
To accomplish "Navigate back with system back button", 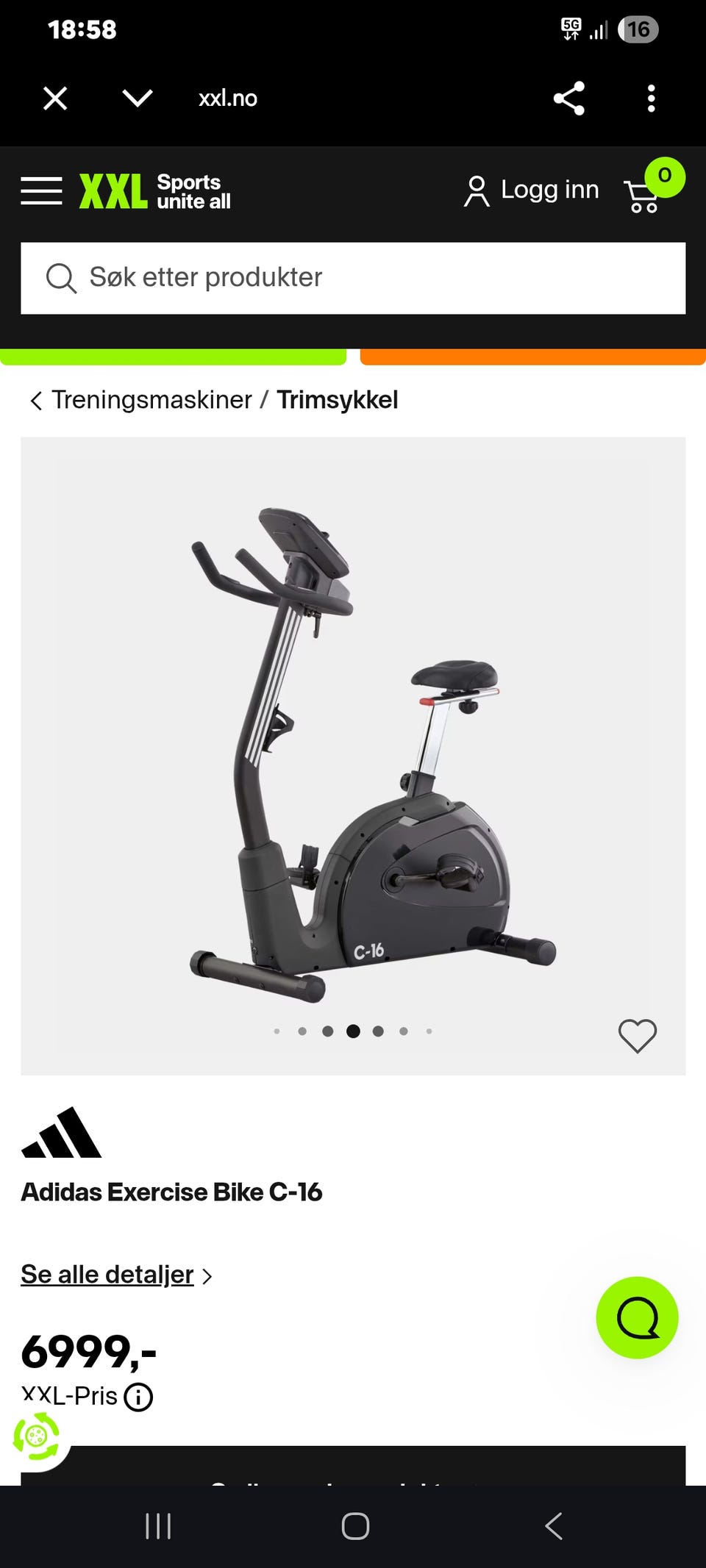I will click(x=553, y=1526).
